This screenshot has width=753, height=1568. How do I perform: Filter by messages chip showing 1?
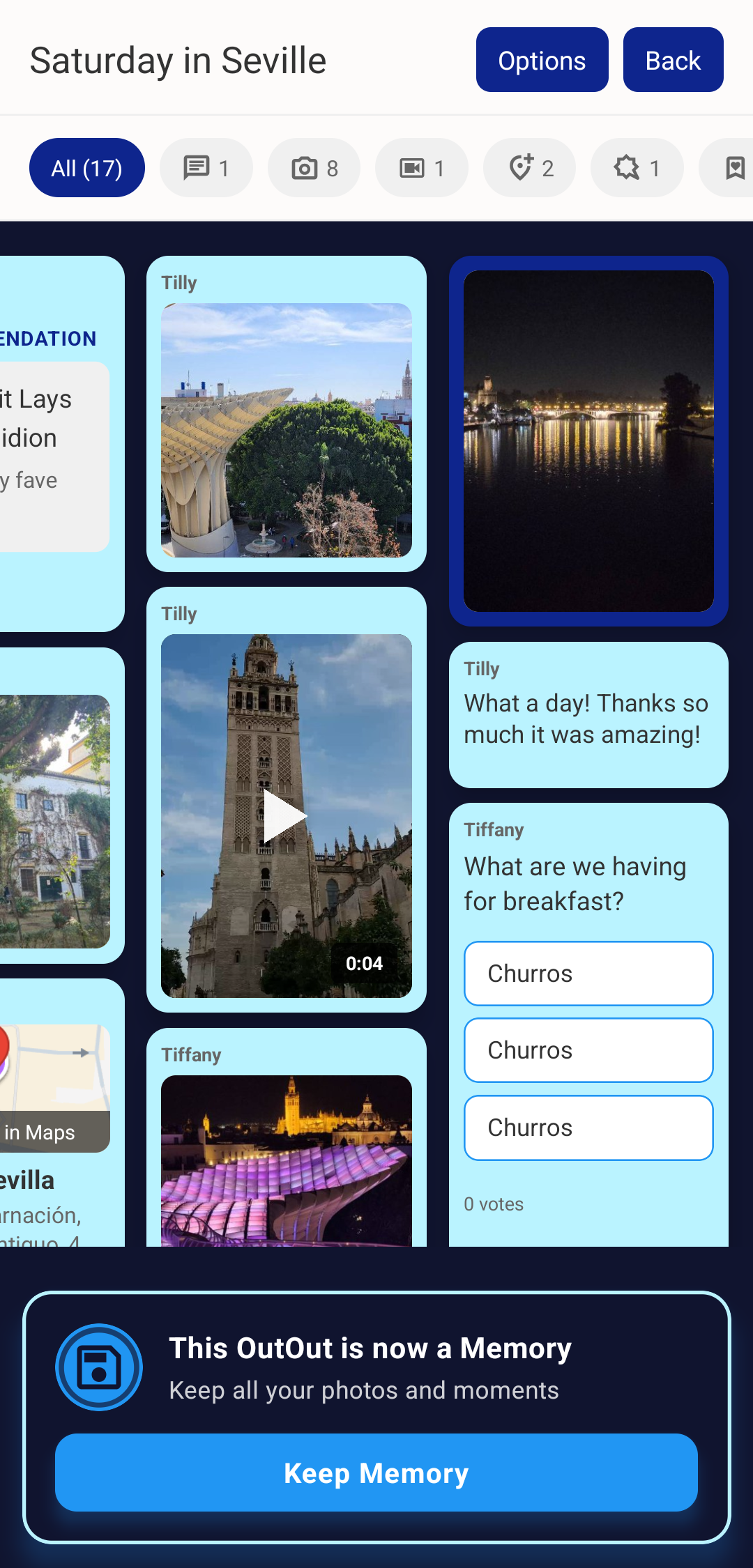coord(206,168)
